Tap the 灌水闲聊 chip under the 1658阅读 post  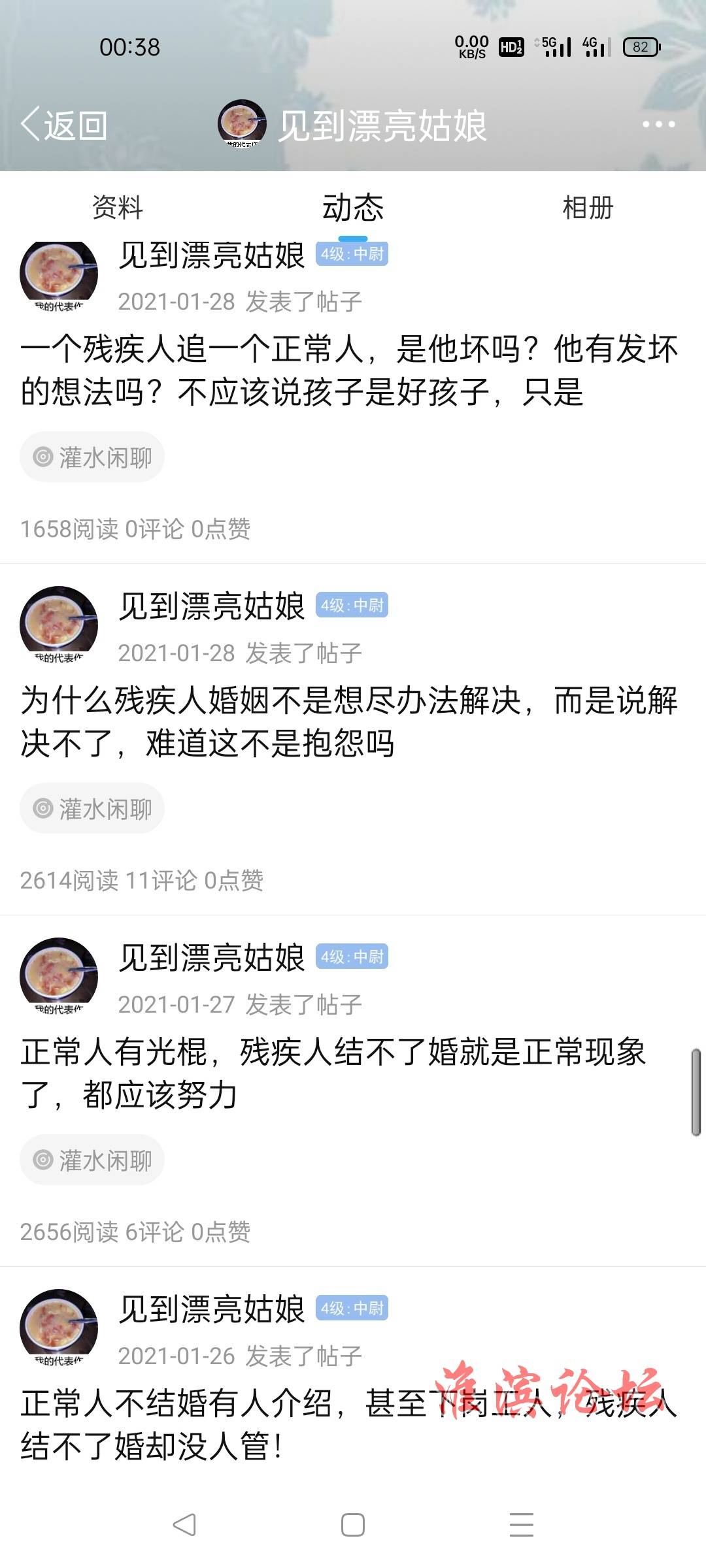coord(92,457)
